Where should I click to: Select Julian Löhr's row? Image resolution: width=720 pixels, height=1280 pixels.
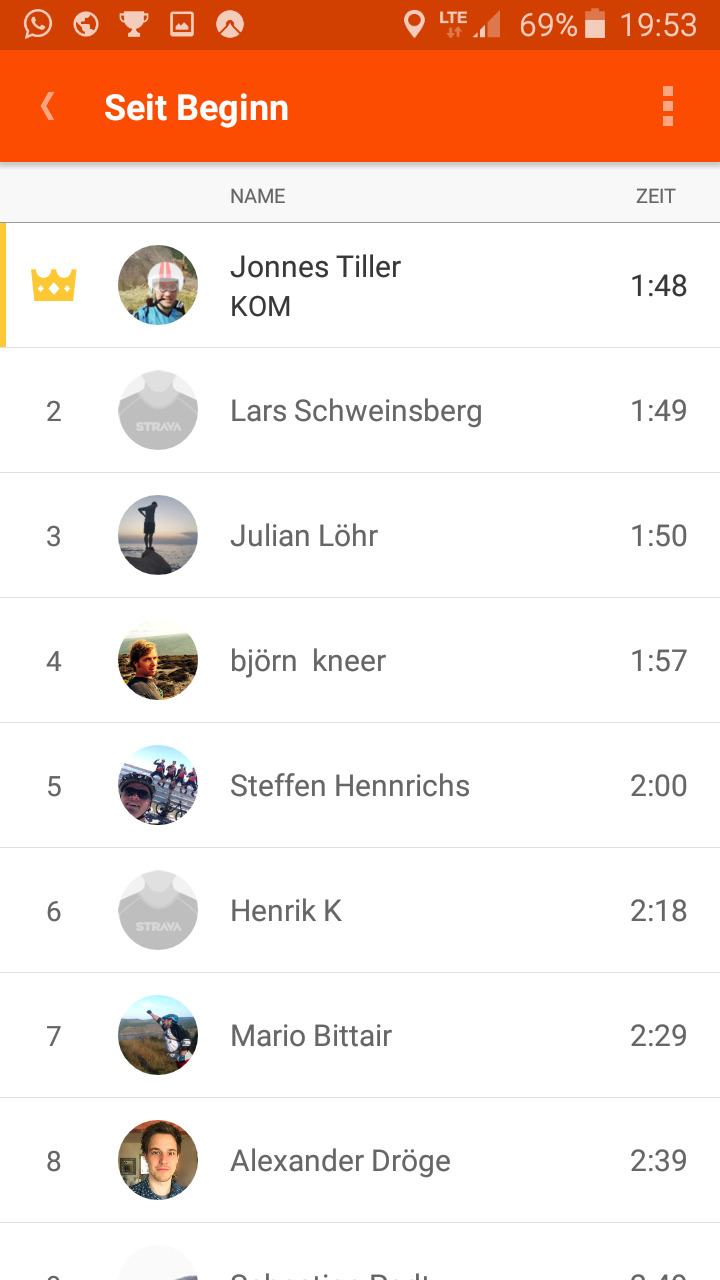pos(360,535)
